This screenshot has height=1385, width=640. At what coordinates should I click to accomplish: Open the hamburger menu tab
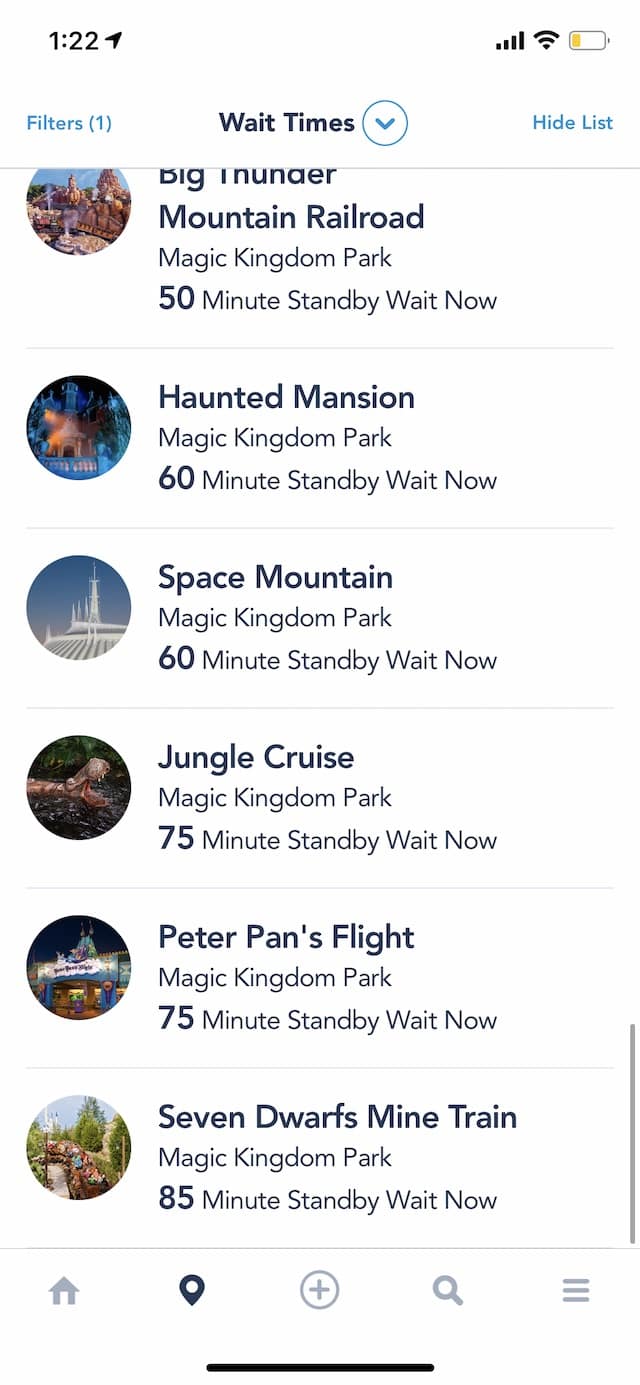576,1291
